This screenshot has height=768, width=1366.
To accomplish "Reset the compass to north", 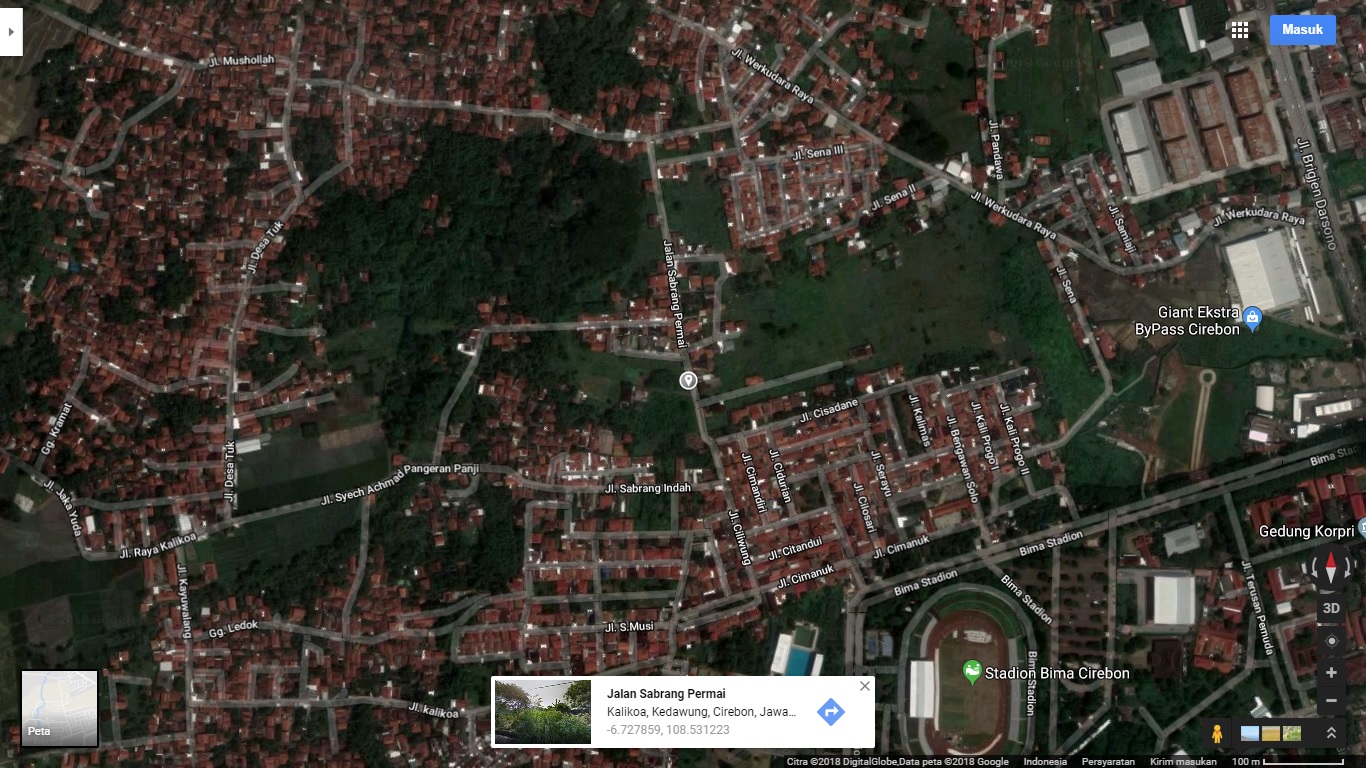I will (1331, 570).
